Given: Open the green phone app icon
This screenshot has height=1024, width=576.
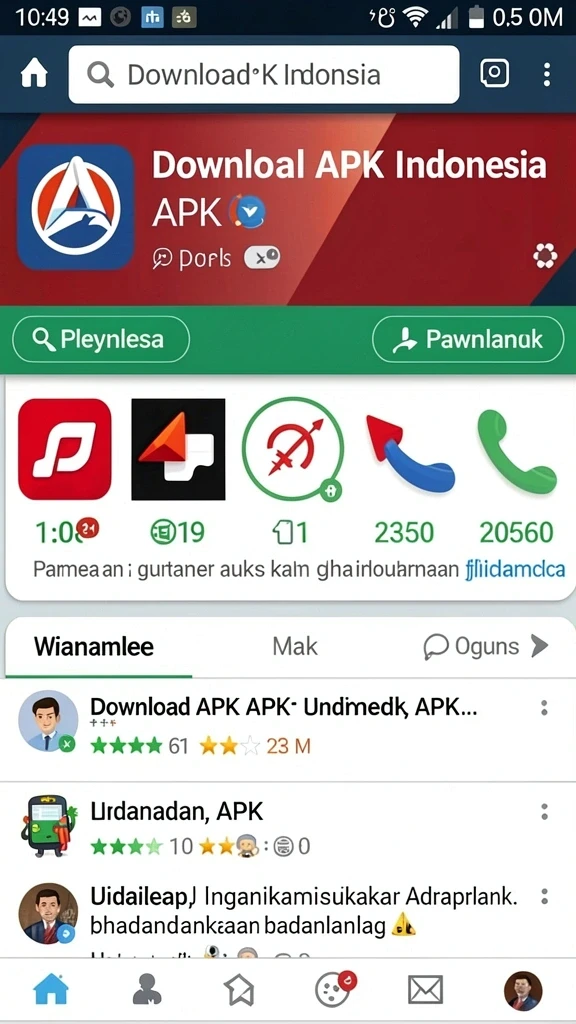Looking at the screenshot, I should pyautogui.click(x=516, y=449).
